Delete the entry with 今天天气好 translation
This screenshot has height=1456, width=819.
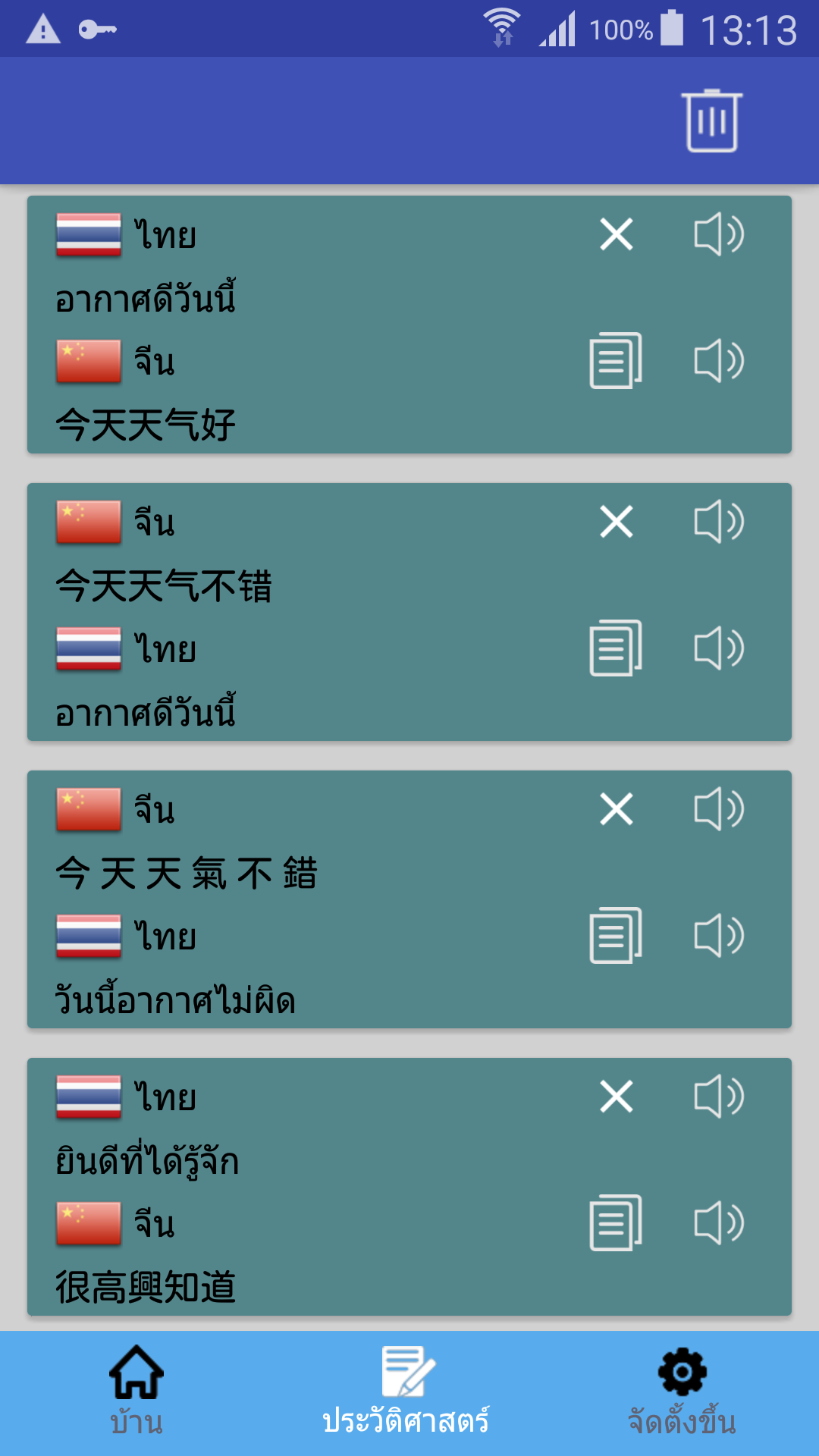pyautogui.click(x=617, y=234)
